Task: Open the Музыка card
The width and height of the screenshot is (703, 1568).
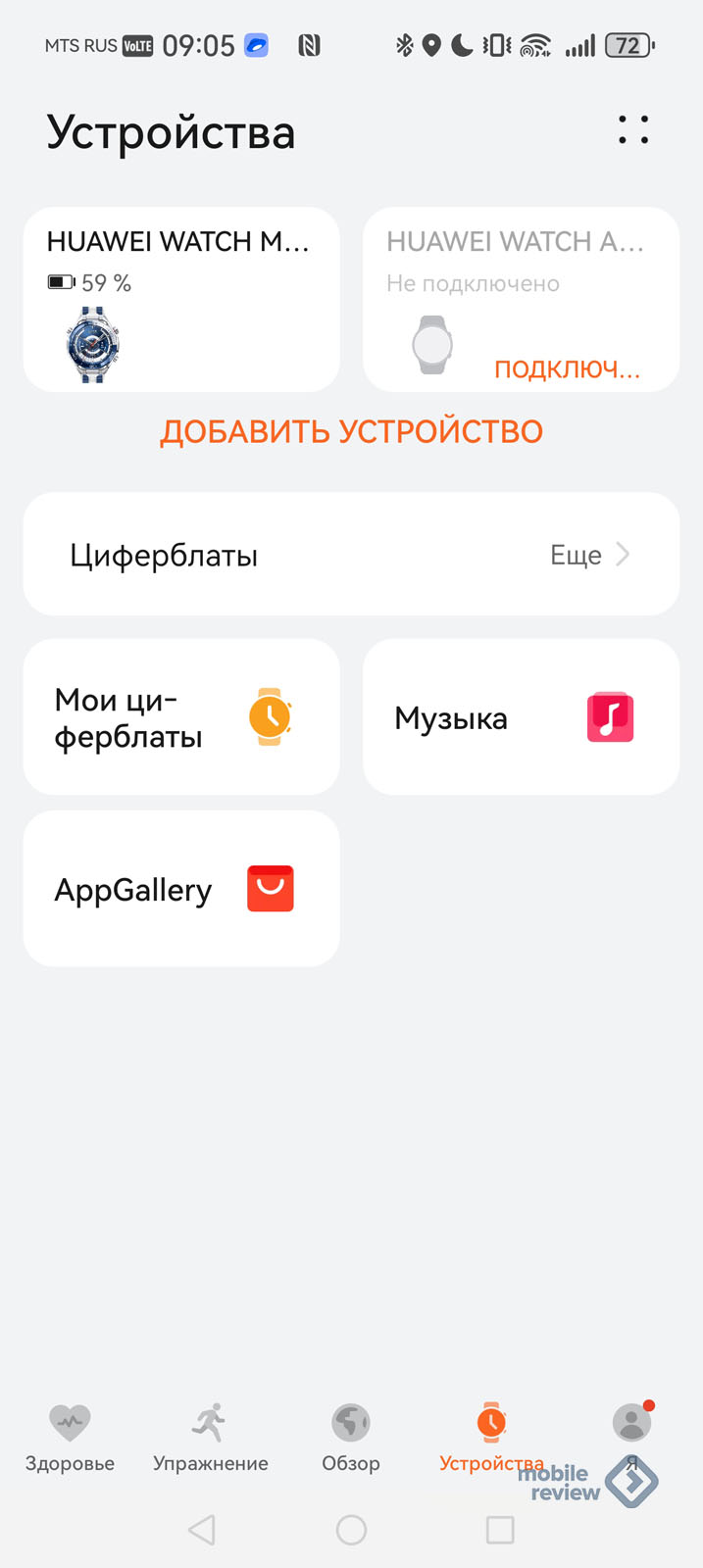Action: 521,717
